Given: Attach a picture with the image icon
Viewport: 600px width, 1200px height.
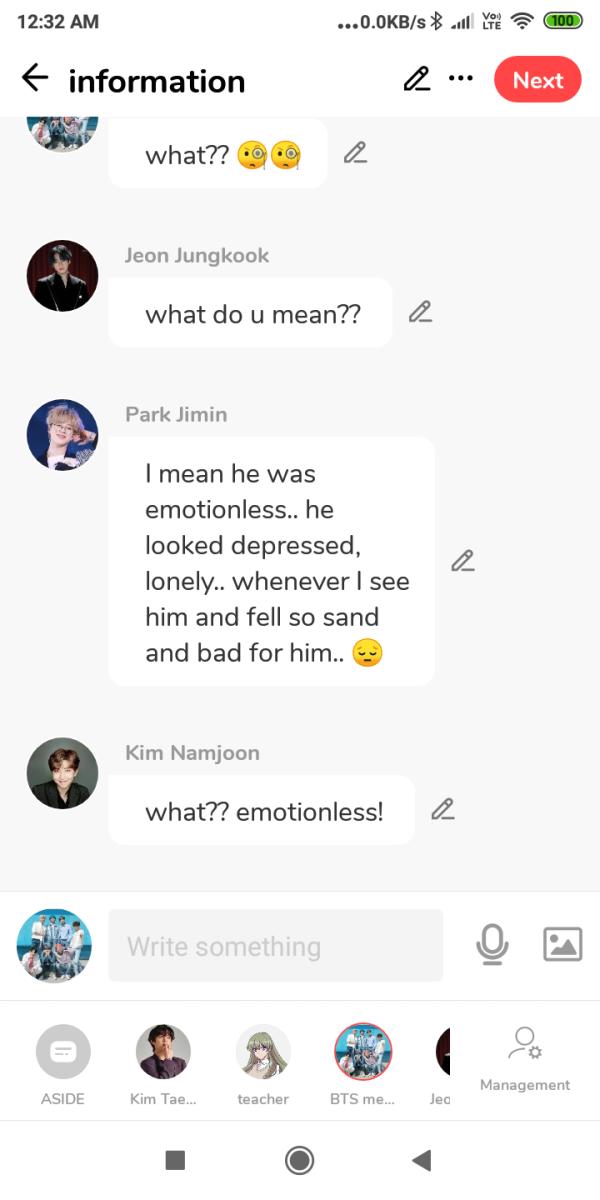Looking at the screenshot, I should 562,944.
